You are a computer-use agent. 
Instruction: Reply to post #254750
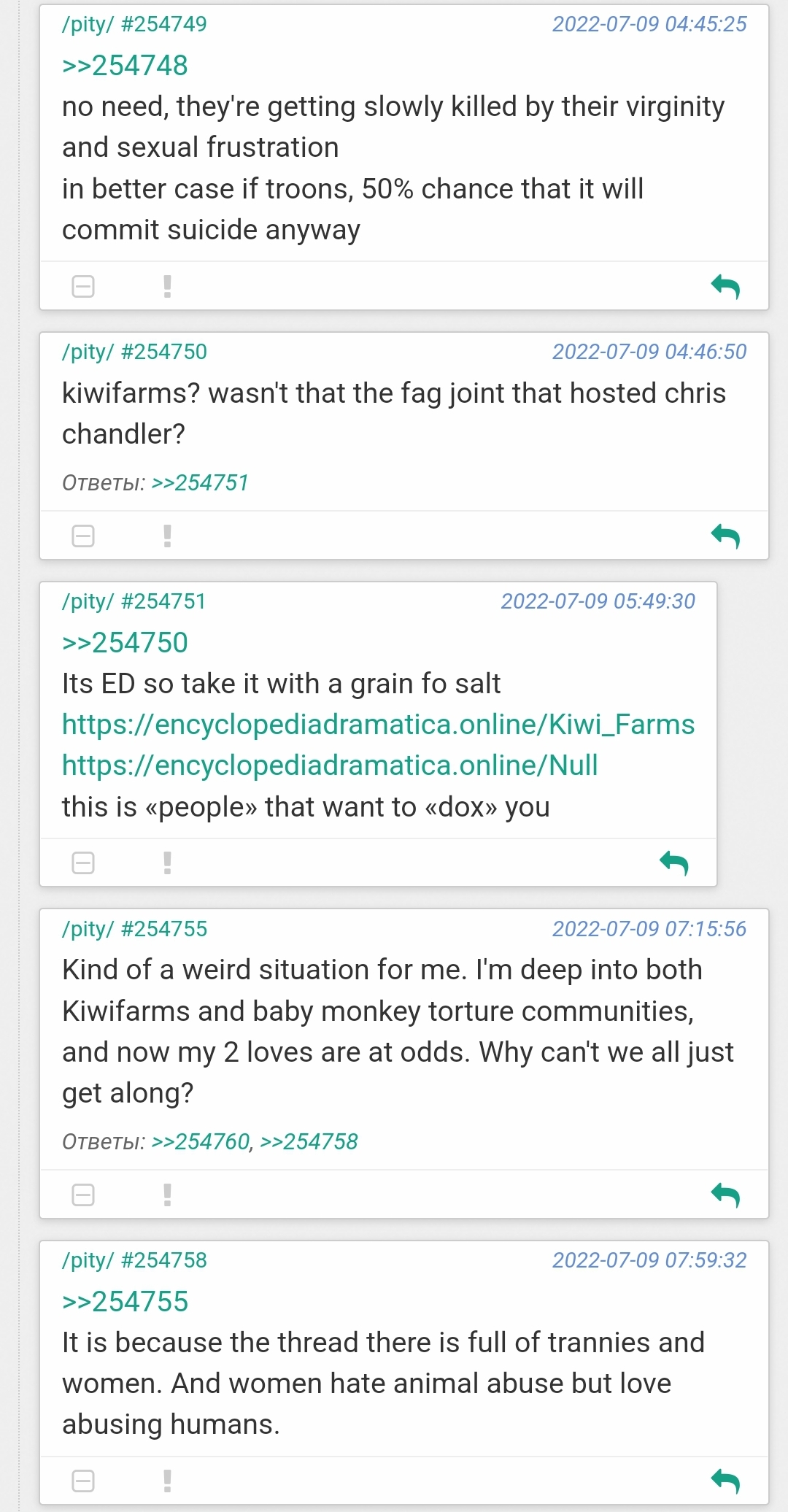[725, 536]
